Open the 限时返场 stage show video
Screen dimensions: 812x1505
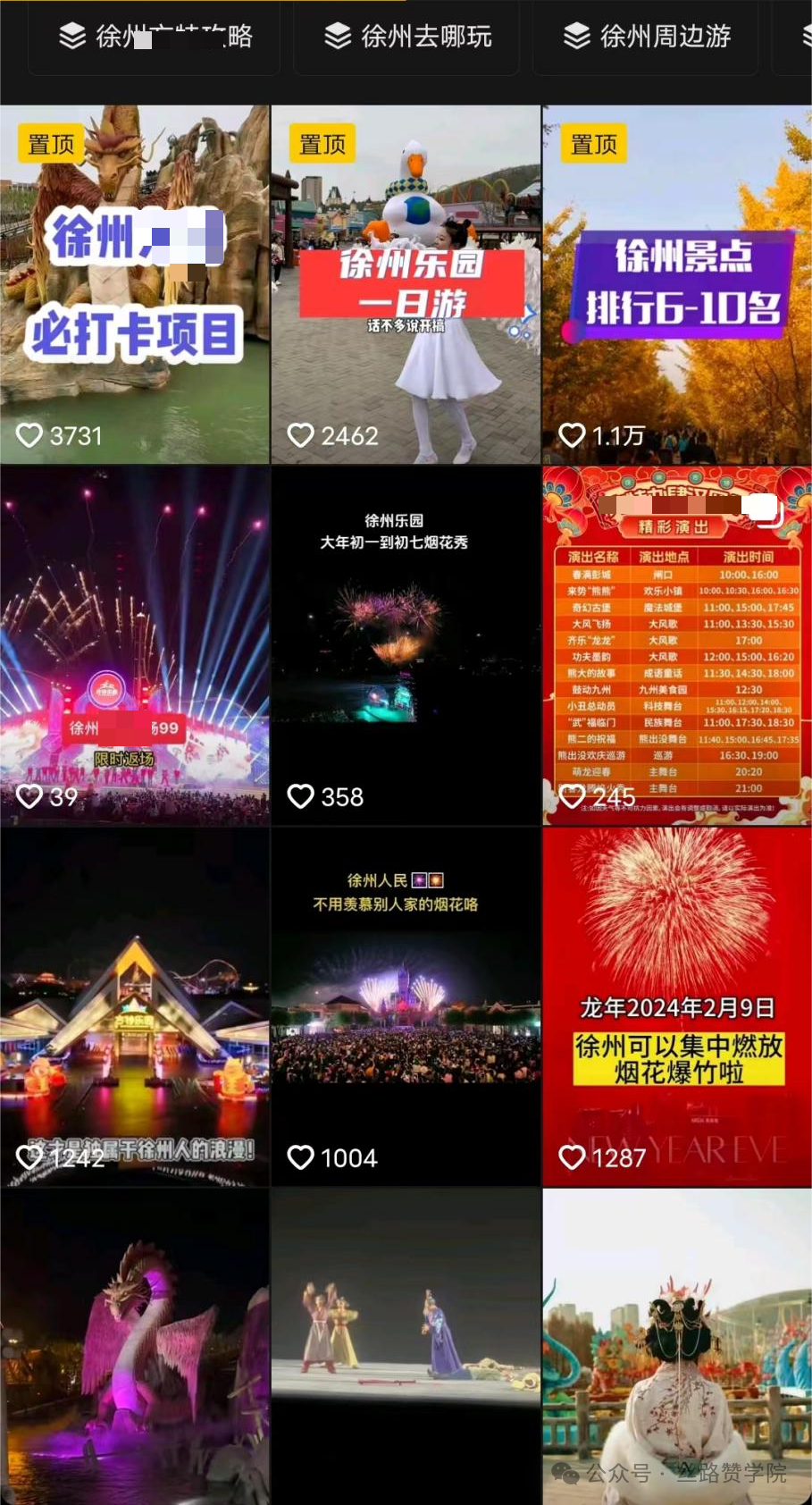[x=135, y=645]
